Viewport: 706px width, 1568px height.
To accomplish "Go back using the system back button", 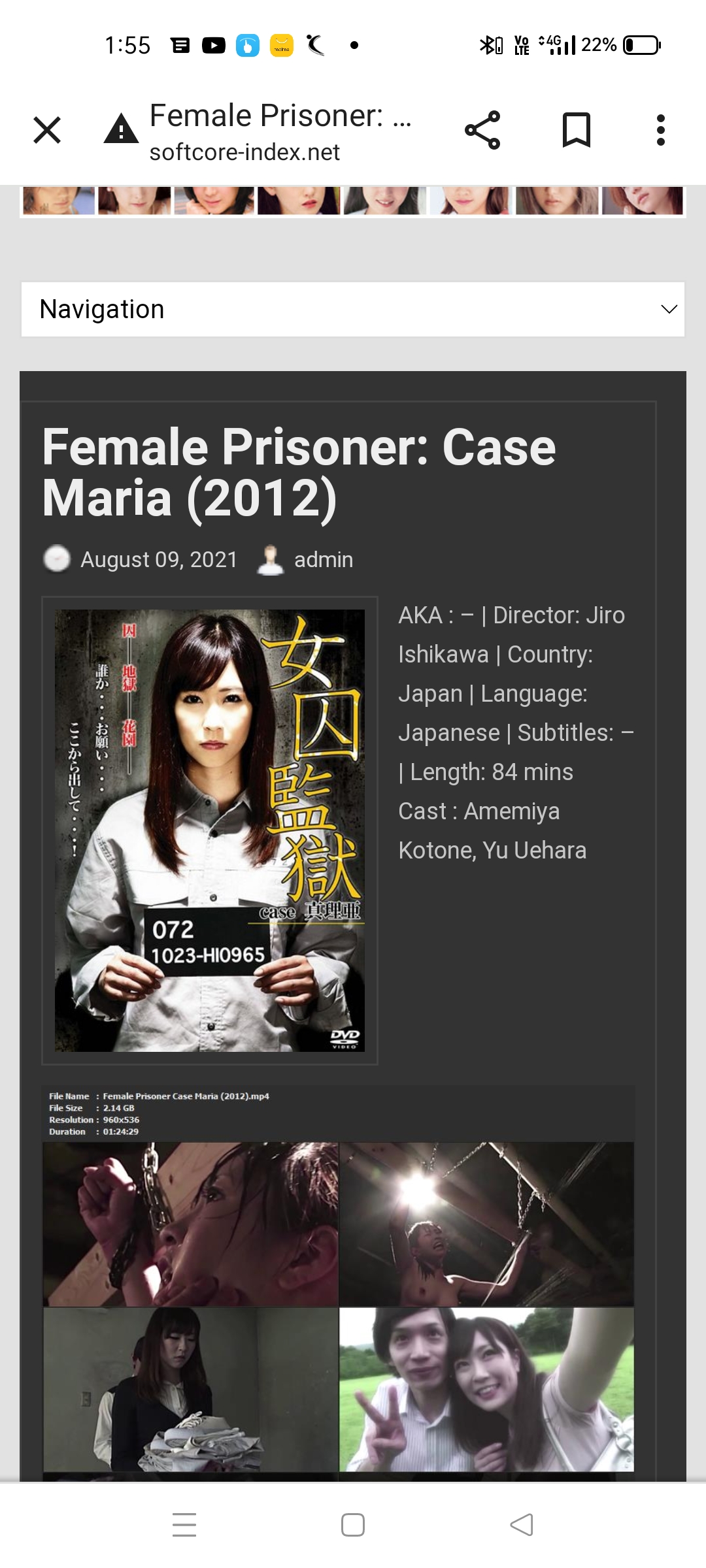I will tap(521, 1525).
